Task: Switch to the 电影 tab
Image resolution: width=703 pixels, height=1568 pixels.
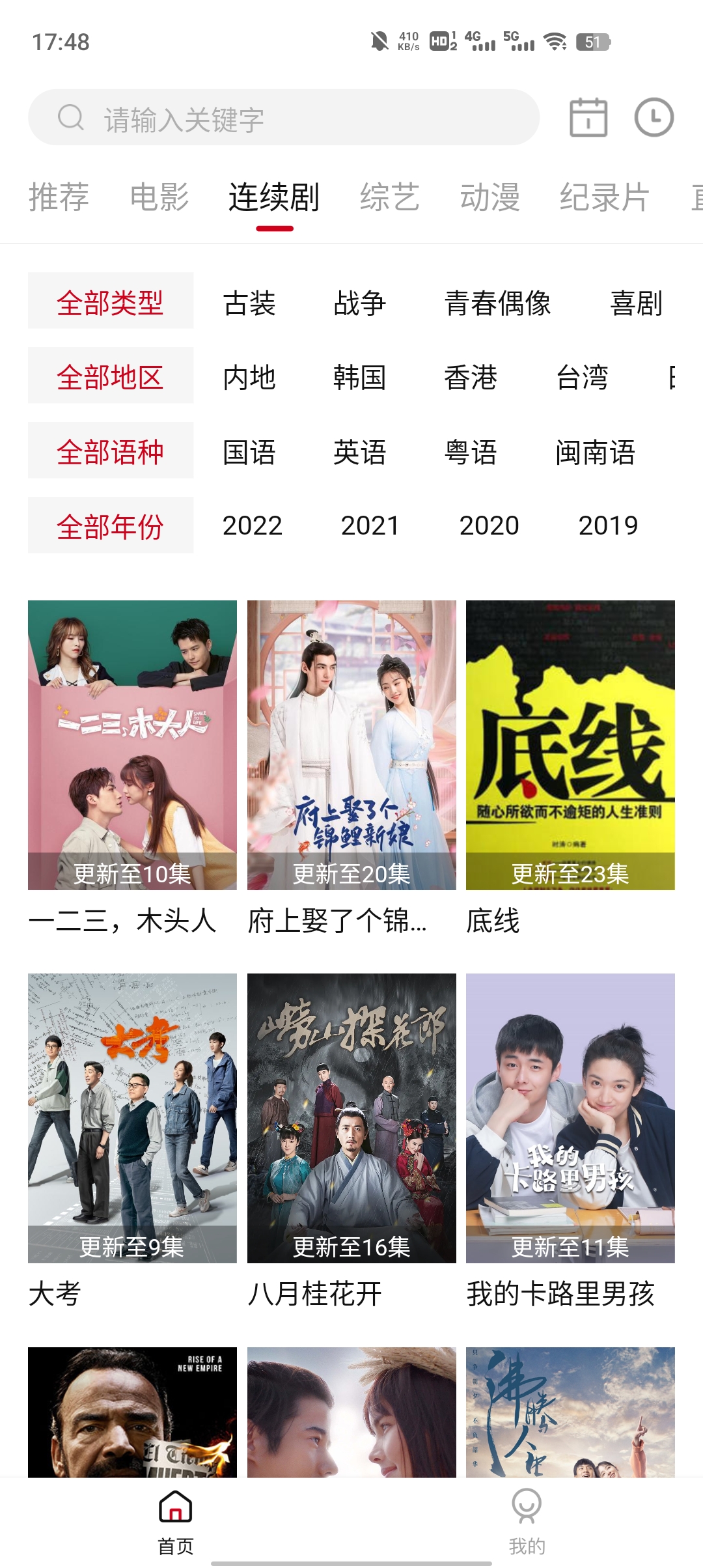Action: pos(159,197)
